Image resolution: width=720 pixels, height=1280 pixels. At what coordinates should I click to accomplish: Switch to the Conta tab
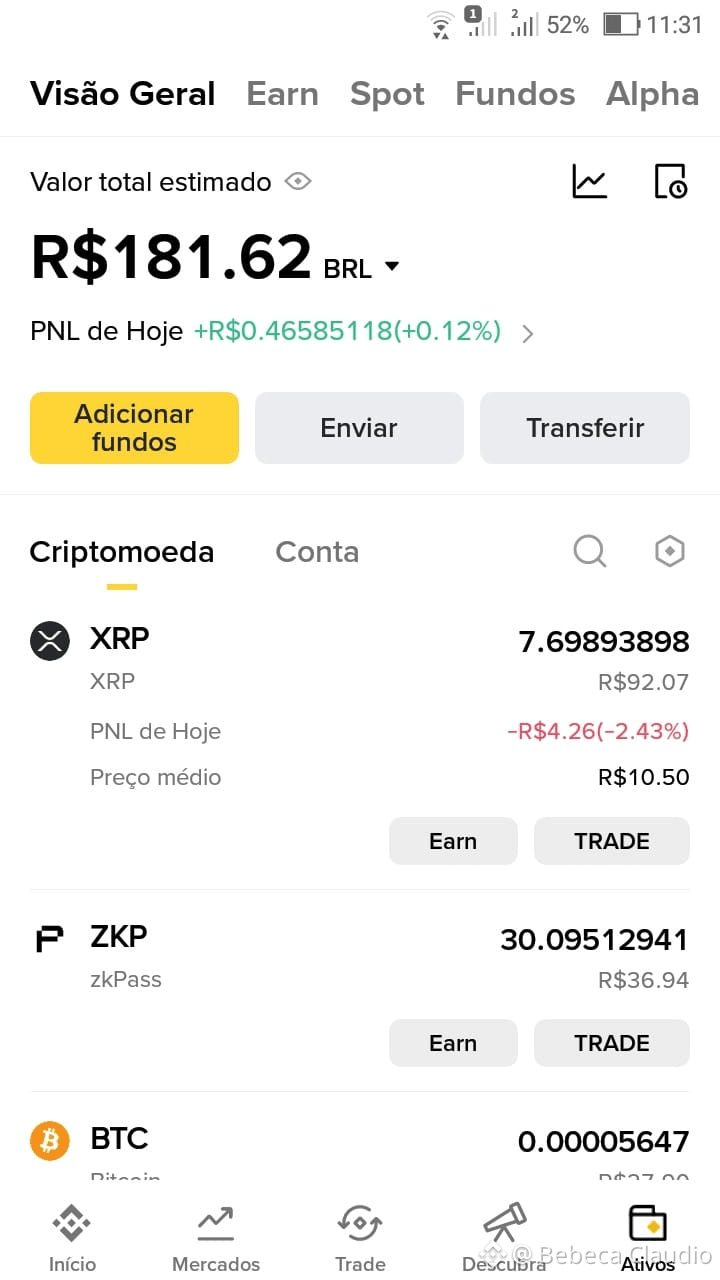(x=317, y=551)
